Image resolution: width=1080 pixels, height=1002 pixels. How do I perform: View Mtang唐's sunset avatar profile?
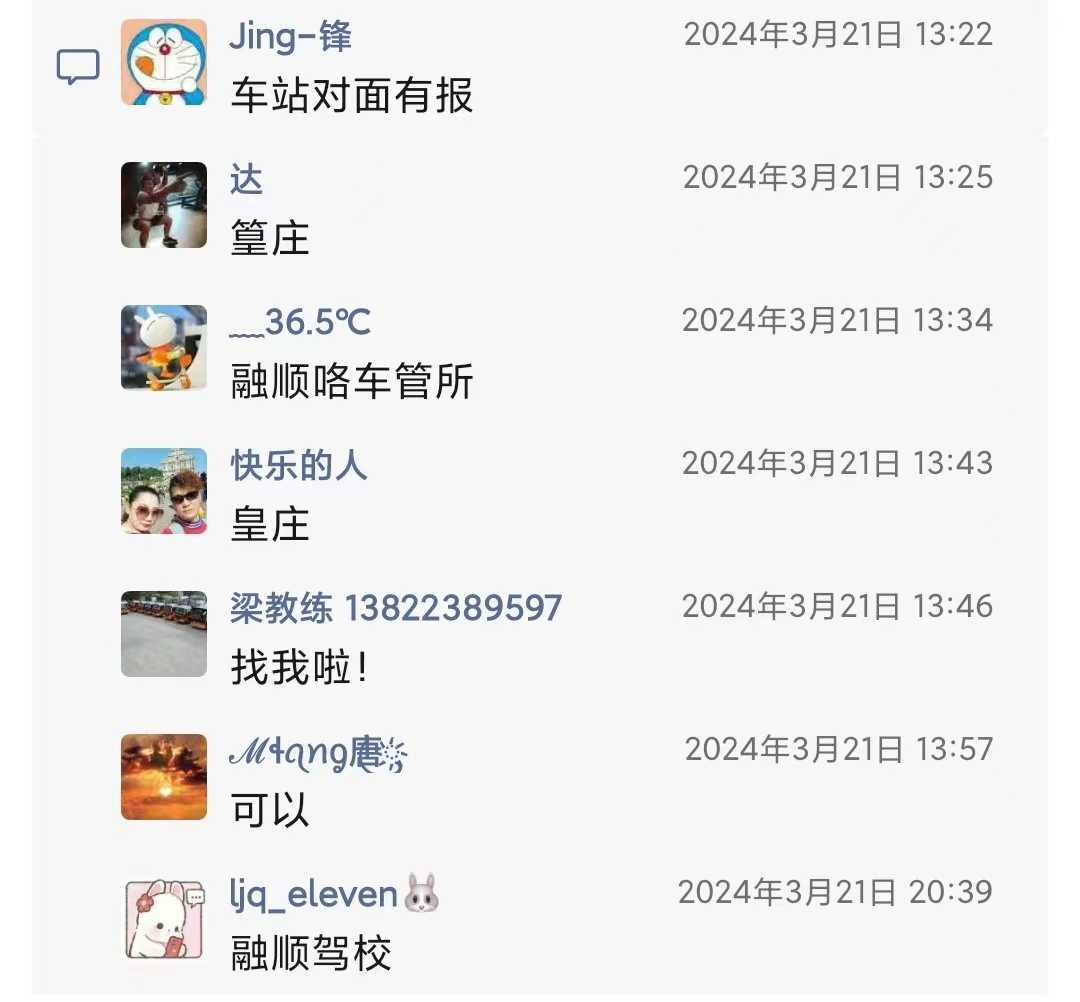(164, 777)
